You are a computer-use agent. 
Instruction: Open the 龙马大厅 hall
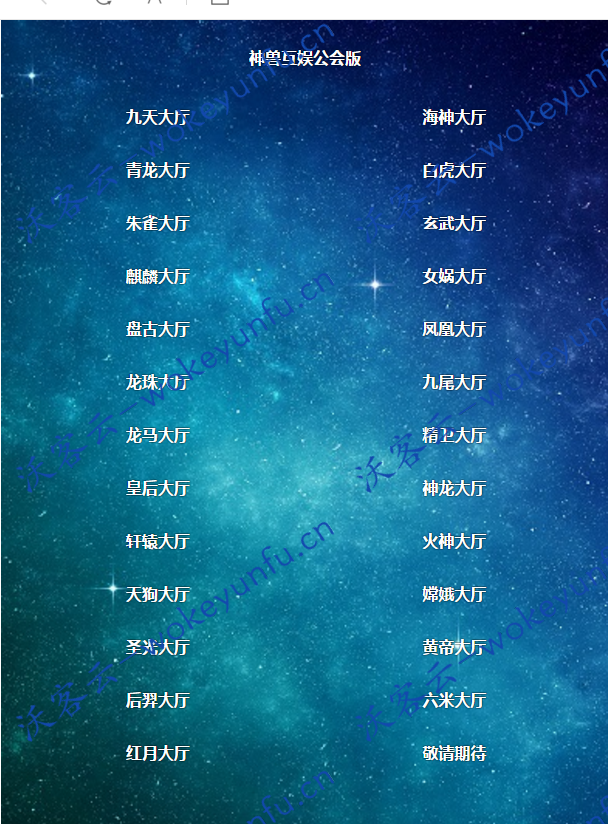click(x=157, y=436)
